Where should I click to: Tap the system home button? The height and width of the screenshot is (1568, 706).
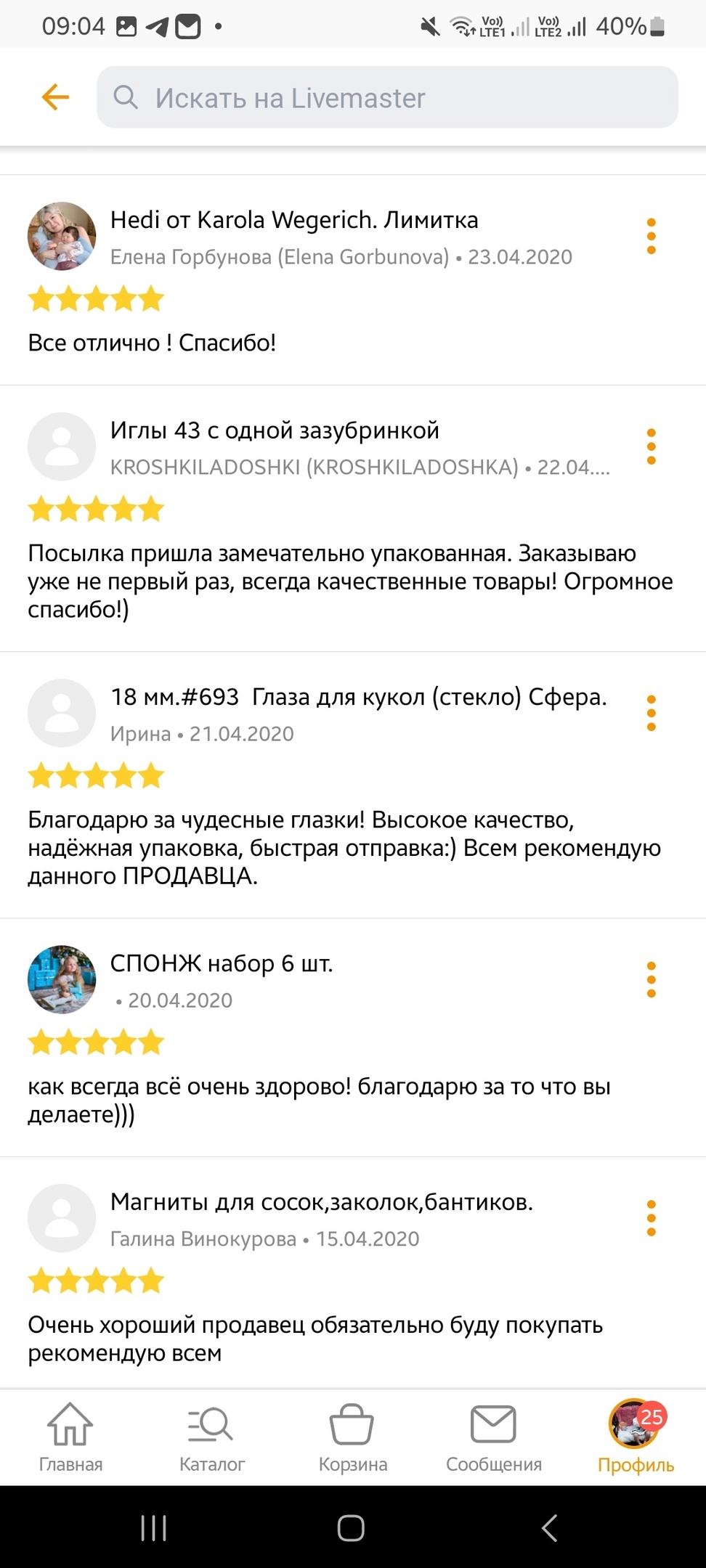(x=351, y=1527)
